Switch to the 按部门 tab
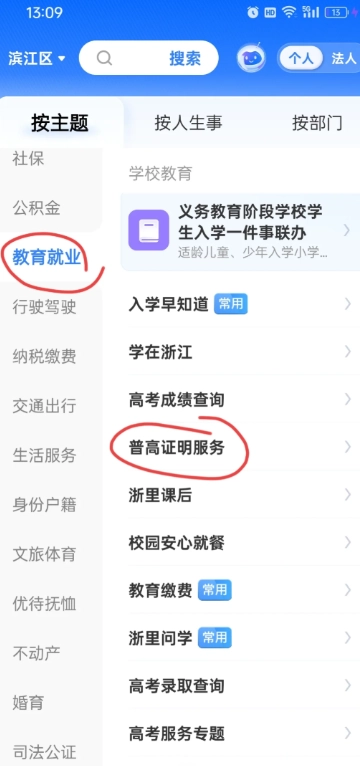 pos(317,123)
